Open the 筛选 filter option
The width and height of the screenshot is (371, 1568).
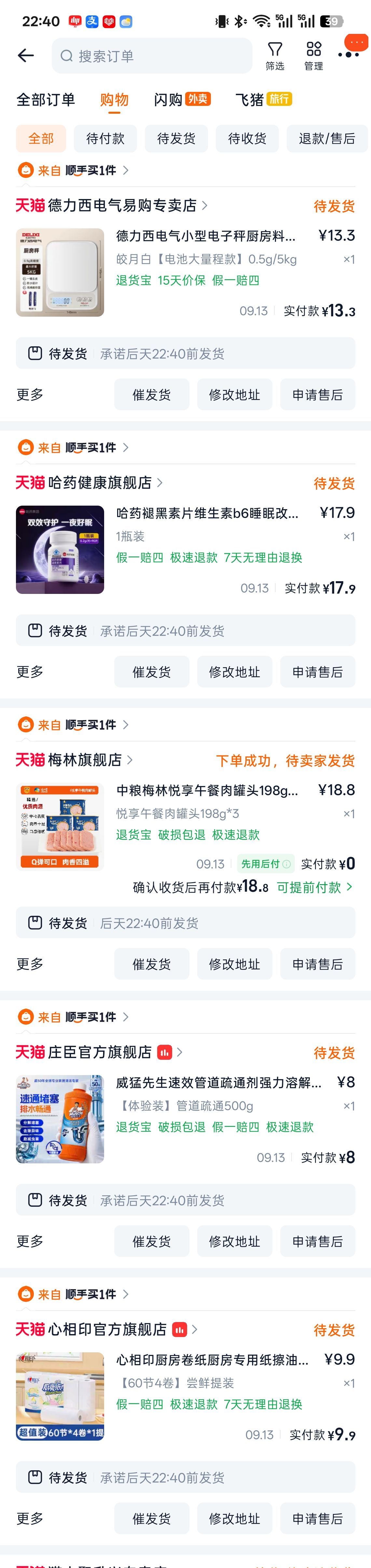pos(275,56)
